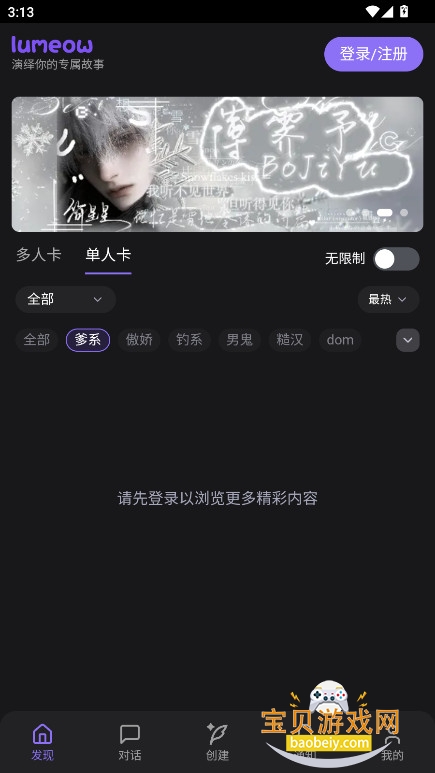Select the 全部 tag chip

(x=36, y=340)
